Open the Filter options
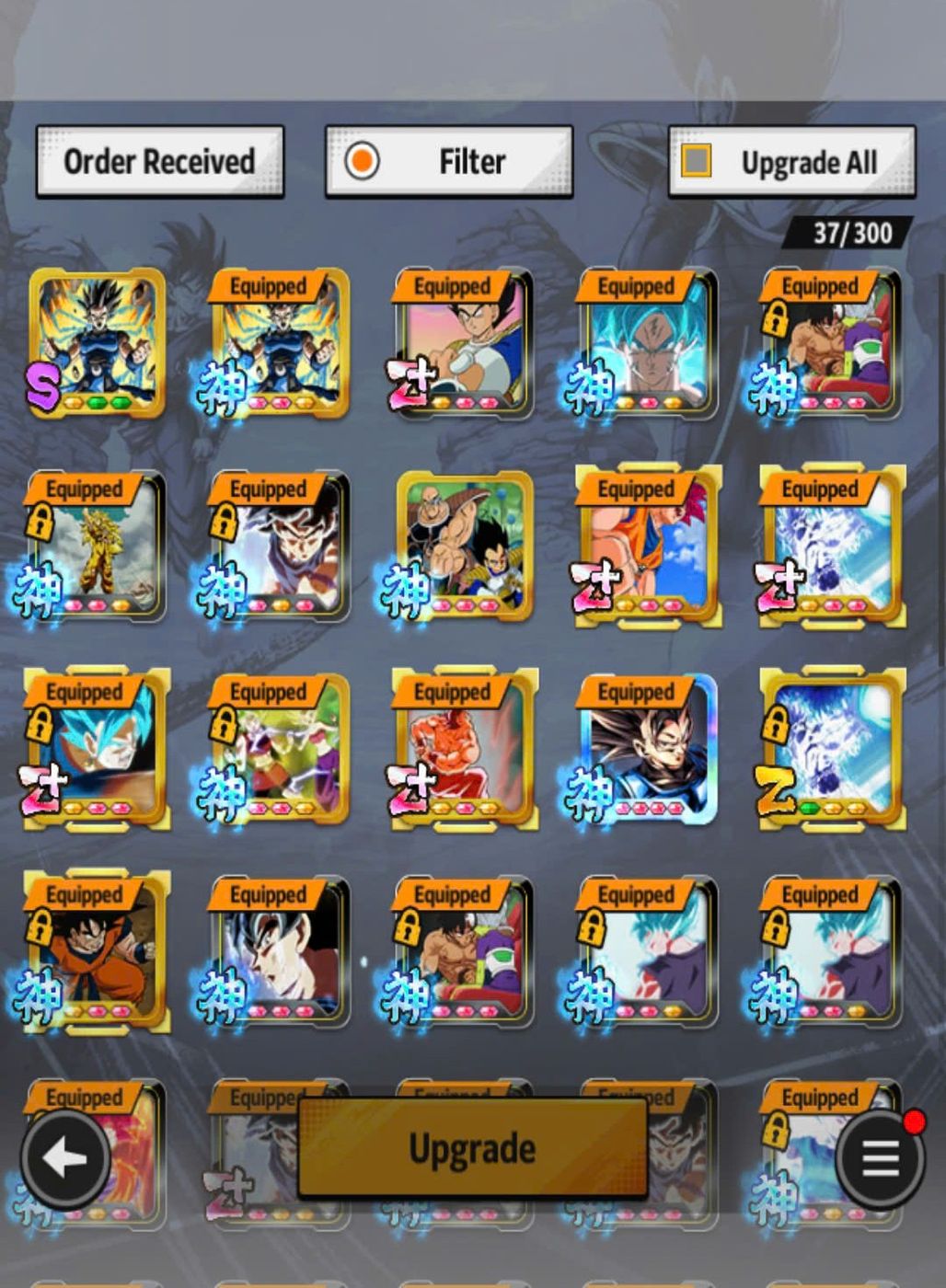Screen dimensions: 946x1288 (449, 162)
